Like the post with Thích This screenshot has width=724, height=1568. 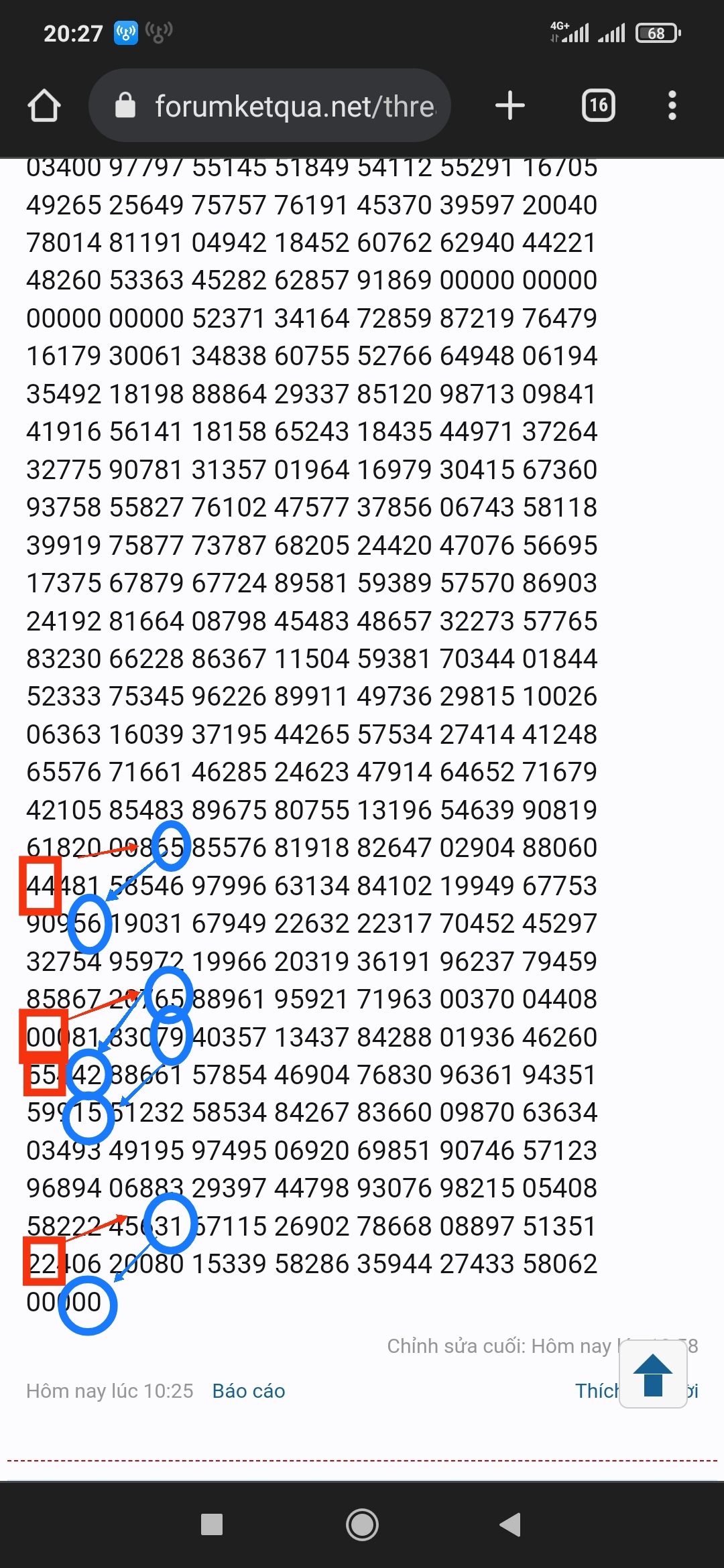point(597,1391)
